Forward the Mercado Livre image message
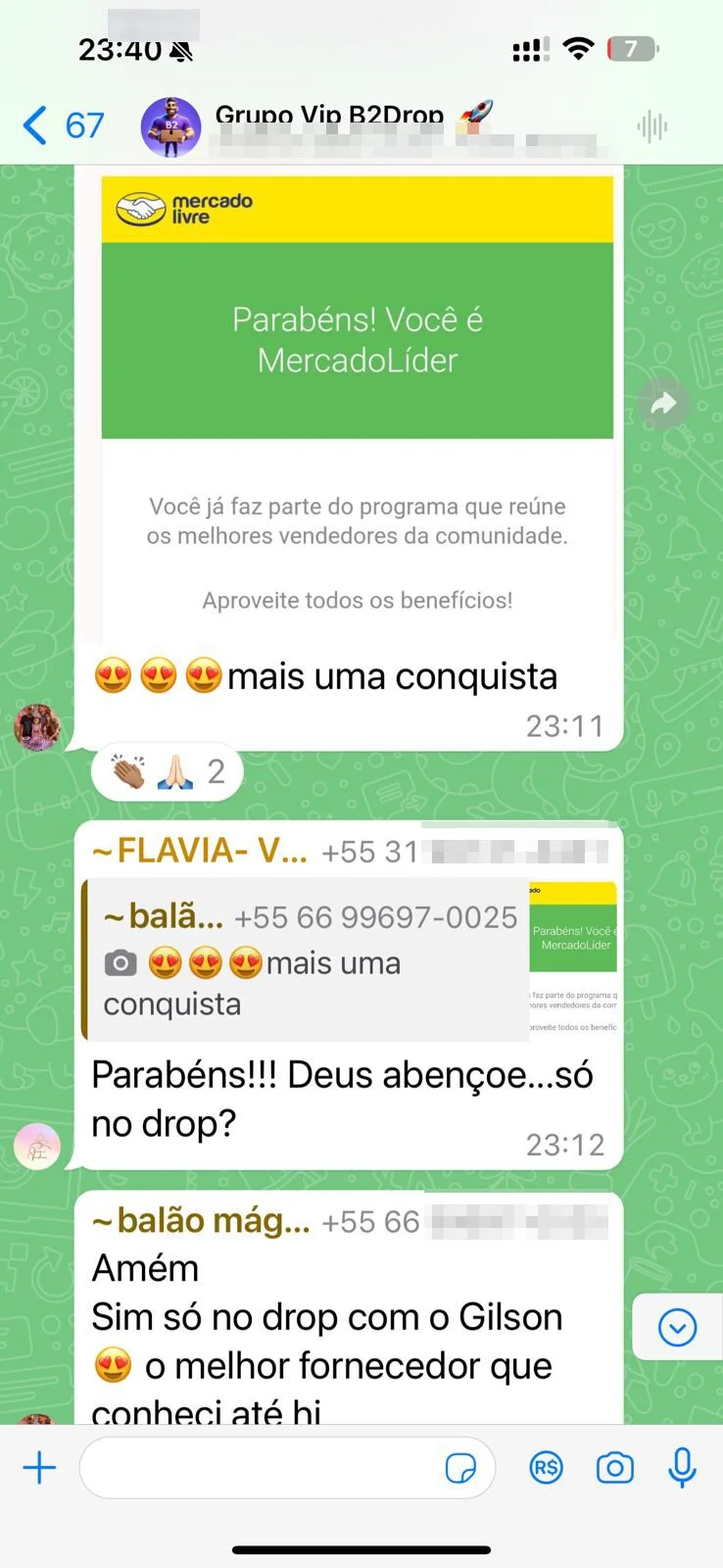723x1568 pixels. [664, 403]
